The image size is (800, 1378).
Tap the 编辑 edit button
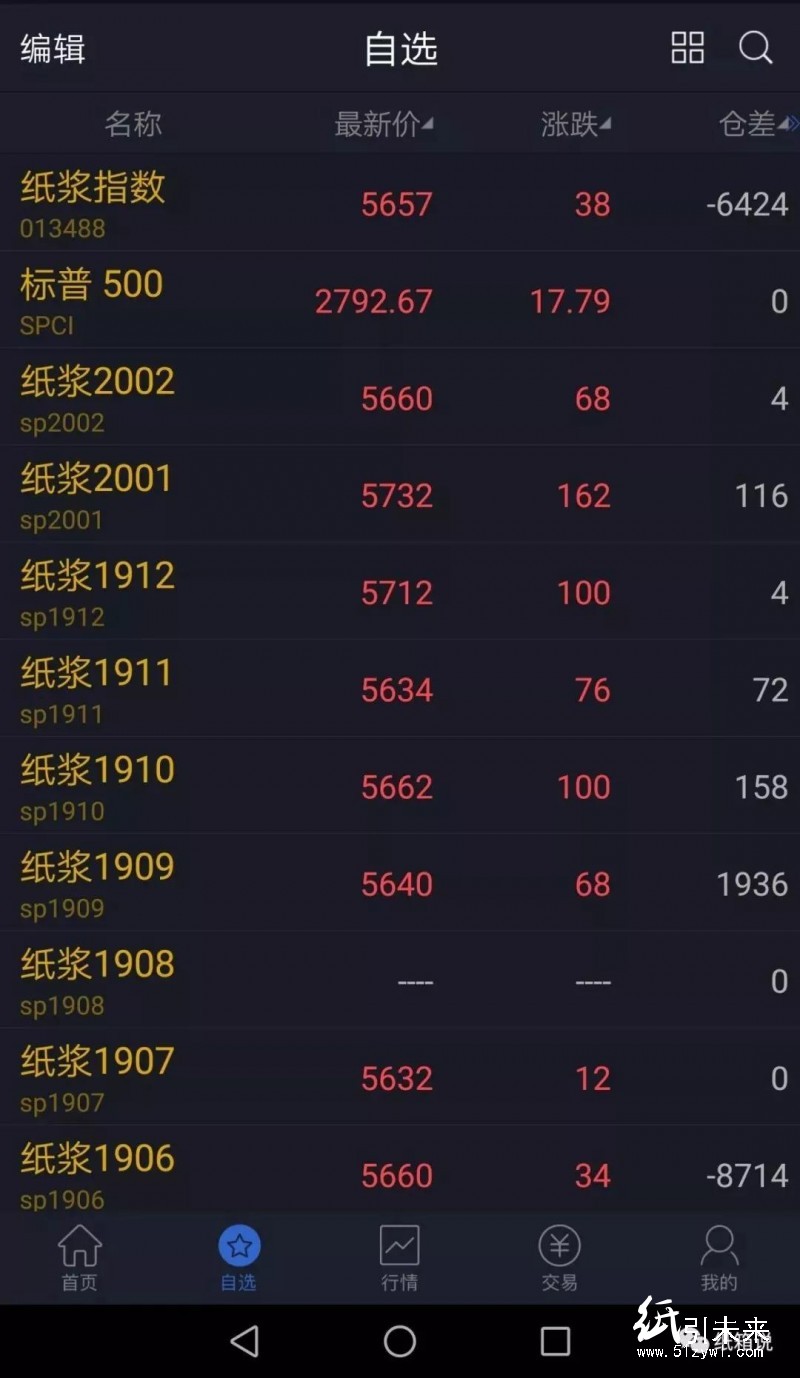click(52, 48)
